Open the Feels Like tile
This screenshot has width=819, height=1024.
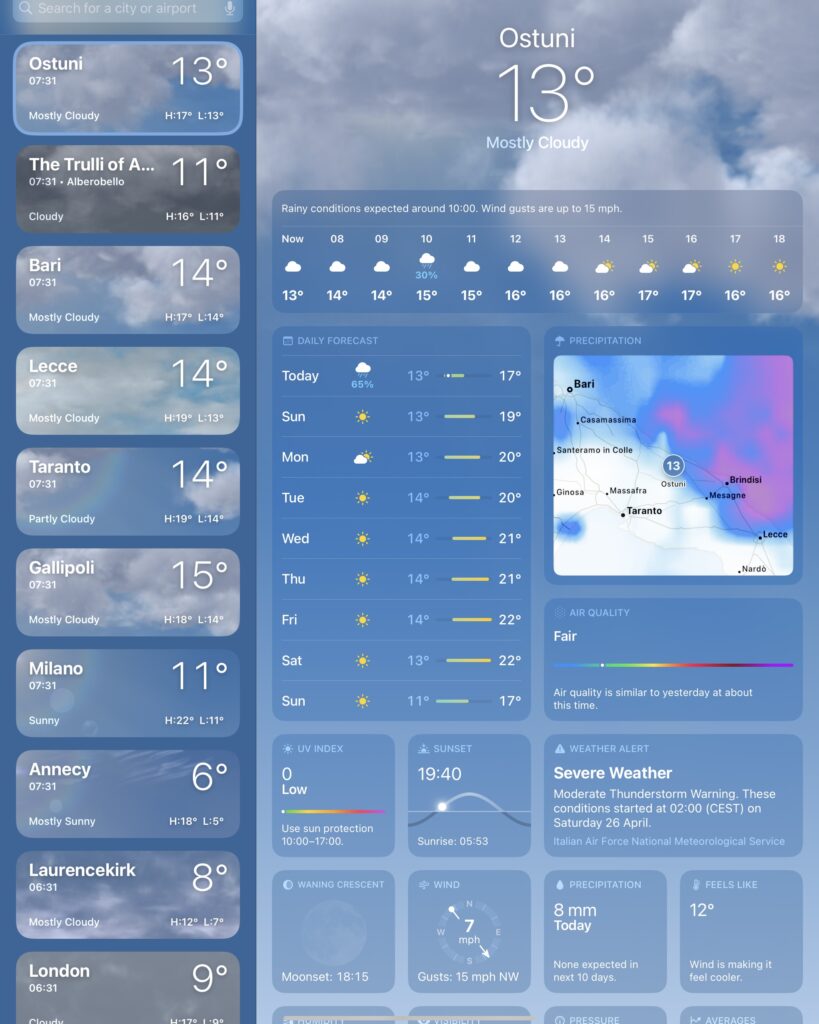coord(741,930)
